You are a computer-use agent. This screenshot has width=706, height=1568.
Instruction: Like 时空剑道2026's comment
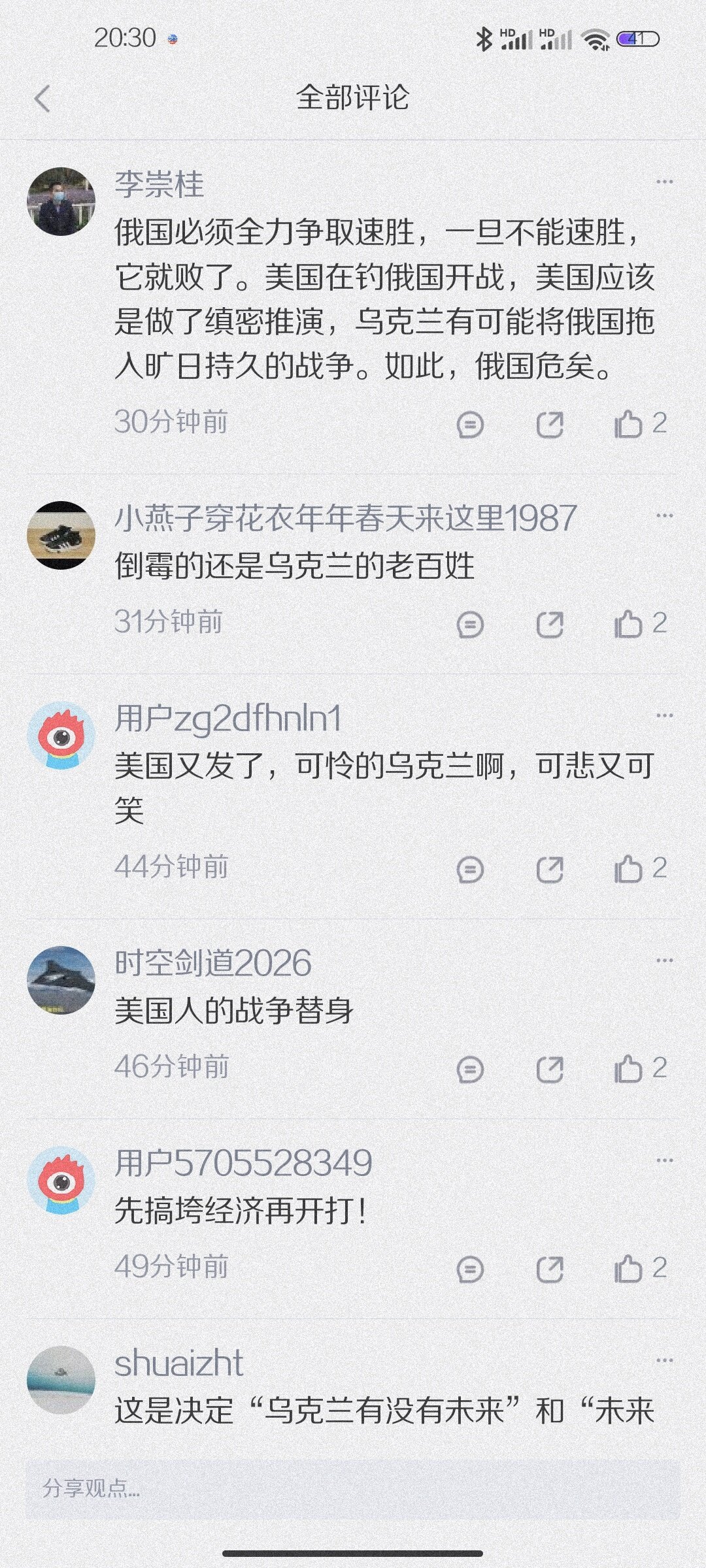pos(628,1070)
